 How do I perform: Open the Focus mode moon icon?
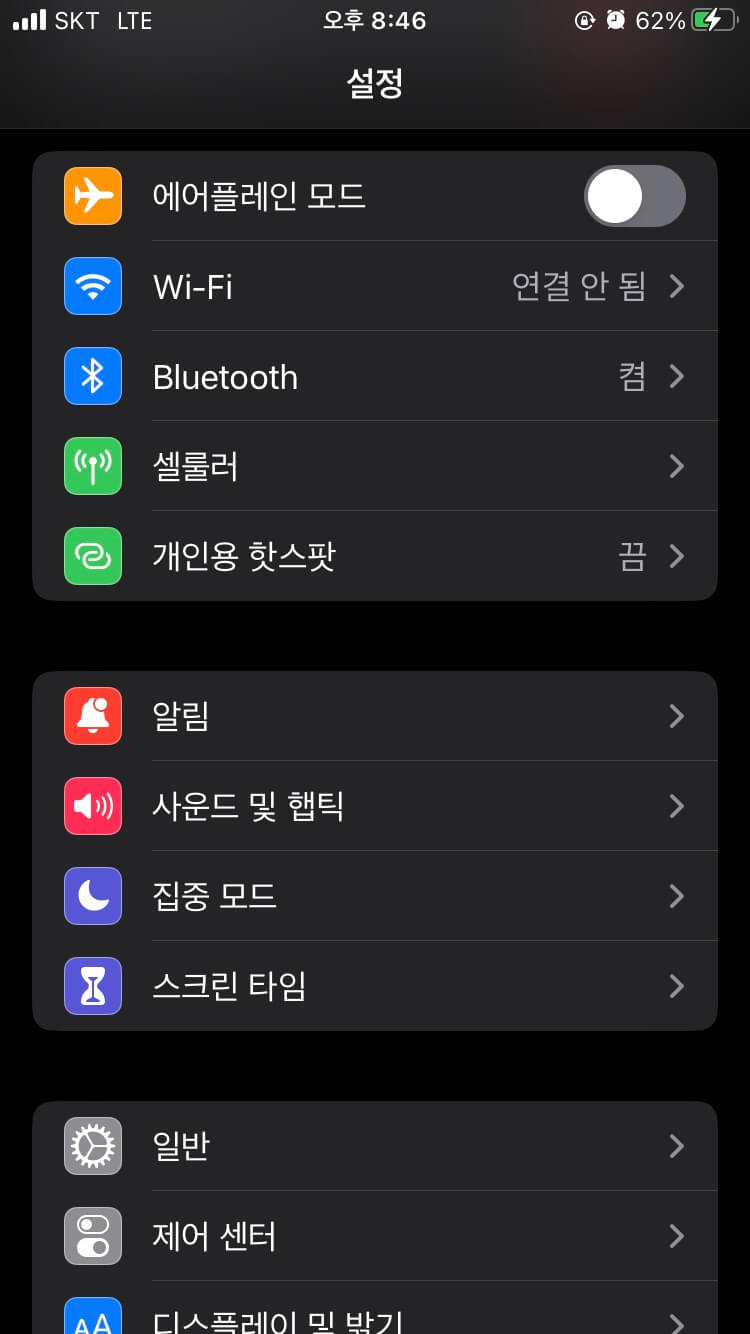tap(92, 896)
